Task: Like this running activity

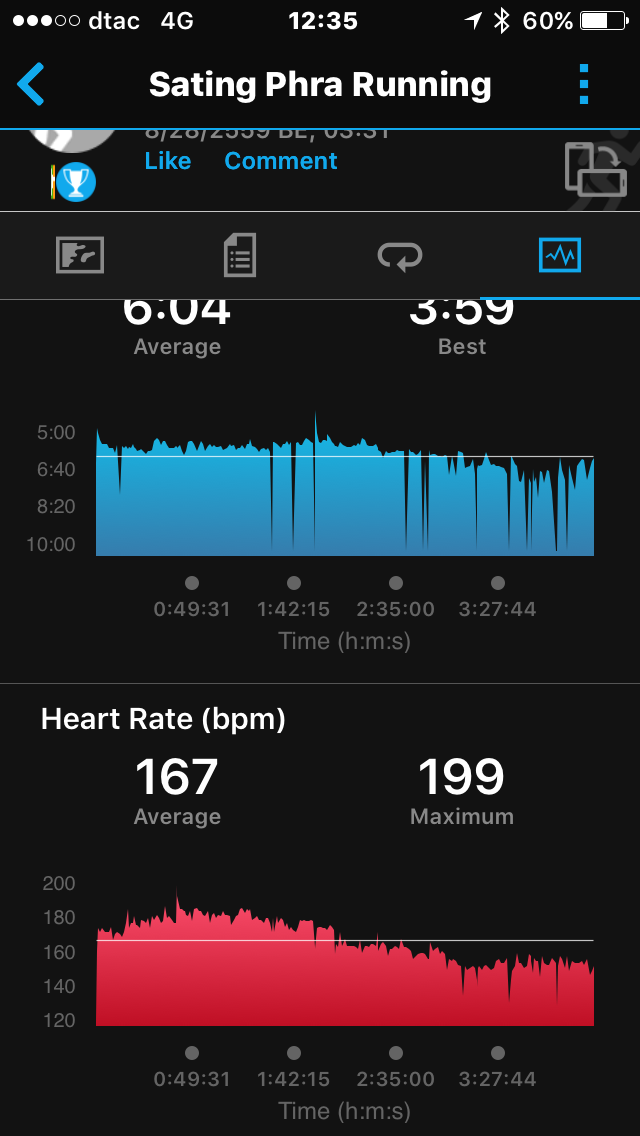Action: coord(167,160)
